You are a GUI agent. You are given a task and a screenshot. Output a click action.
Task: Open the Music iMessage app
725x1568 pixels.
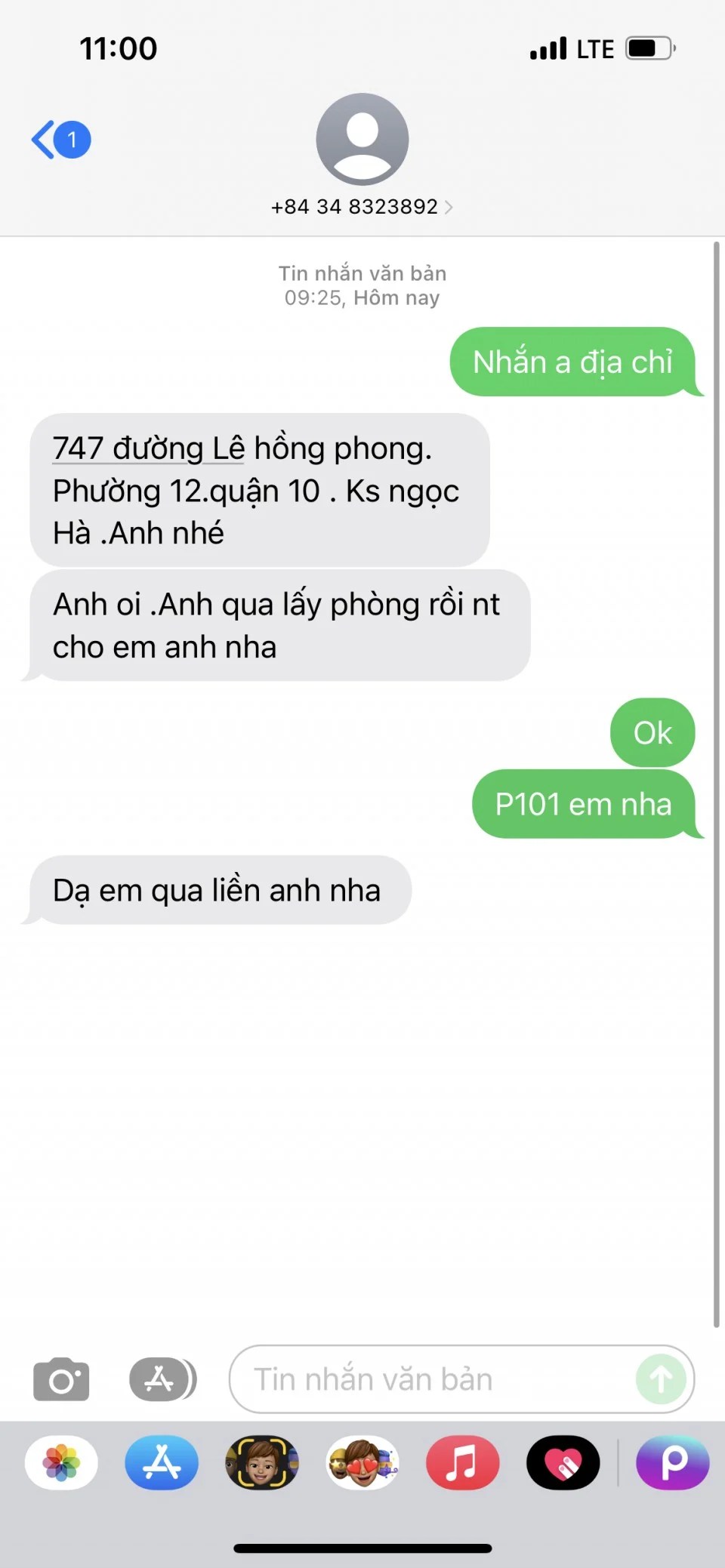click(462, 1462)
